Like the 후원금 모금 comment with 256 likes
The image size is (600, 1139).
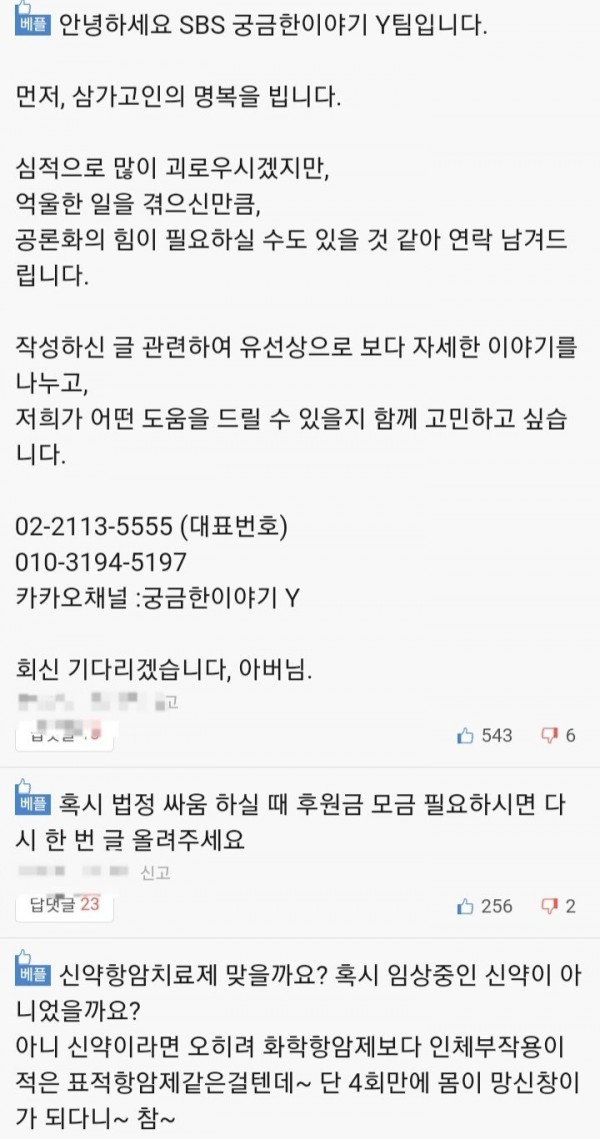485,906
